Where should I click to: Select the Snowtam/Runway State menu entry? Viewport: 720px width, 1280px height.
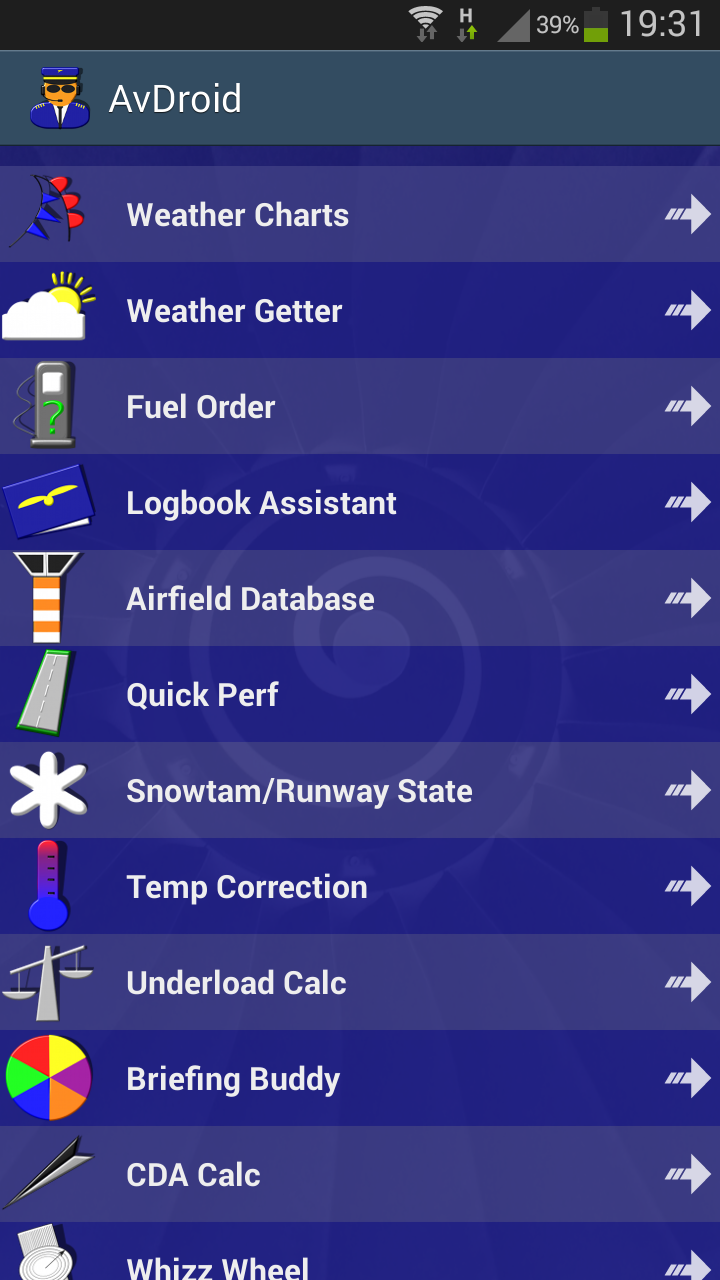299,790
